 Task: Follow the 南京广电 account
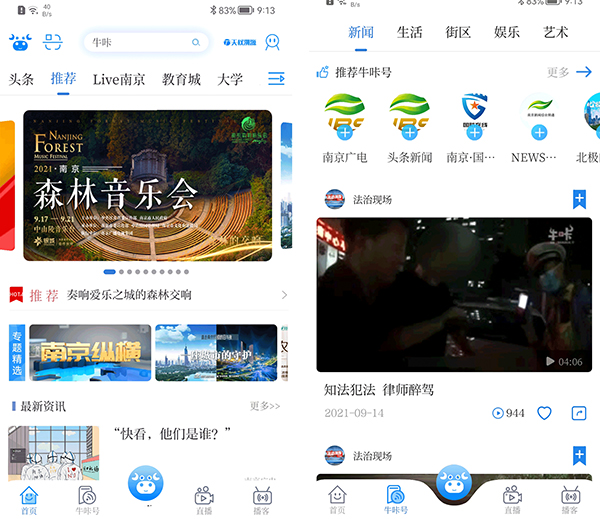[x=345, y=133]
